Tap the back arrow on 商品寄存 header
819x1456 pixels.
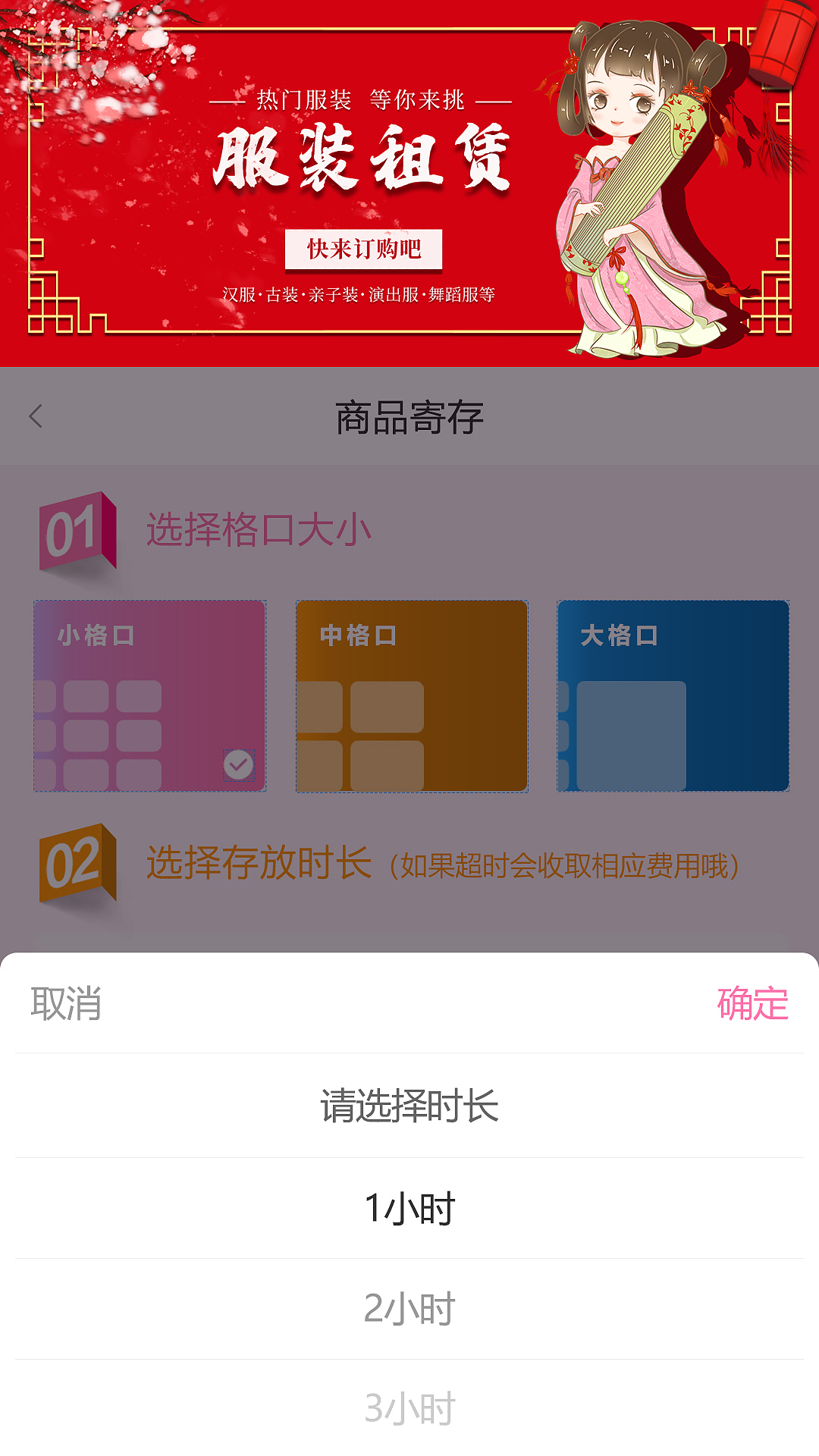(35, 416)
